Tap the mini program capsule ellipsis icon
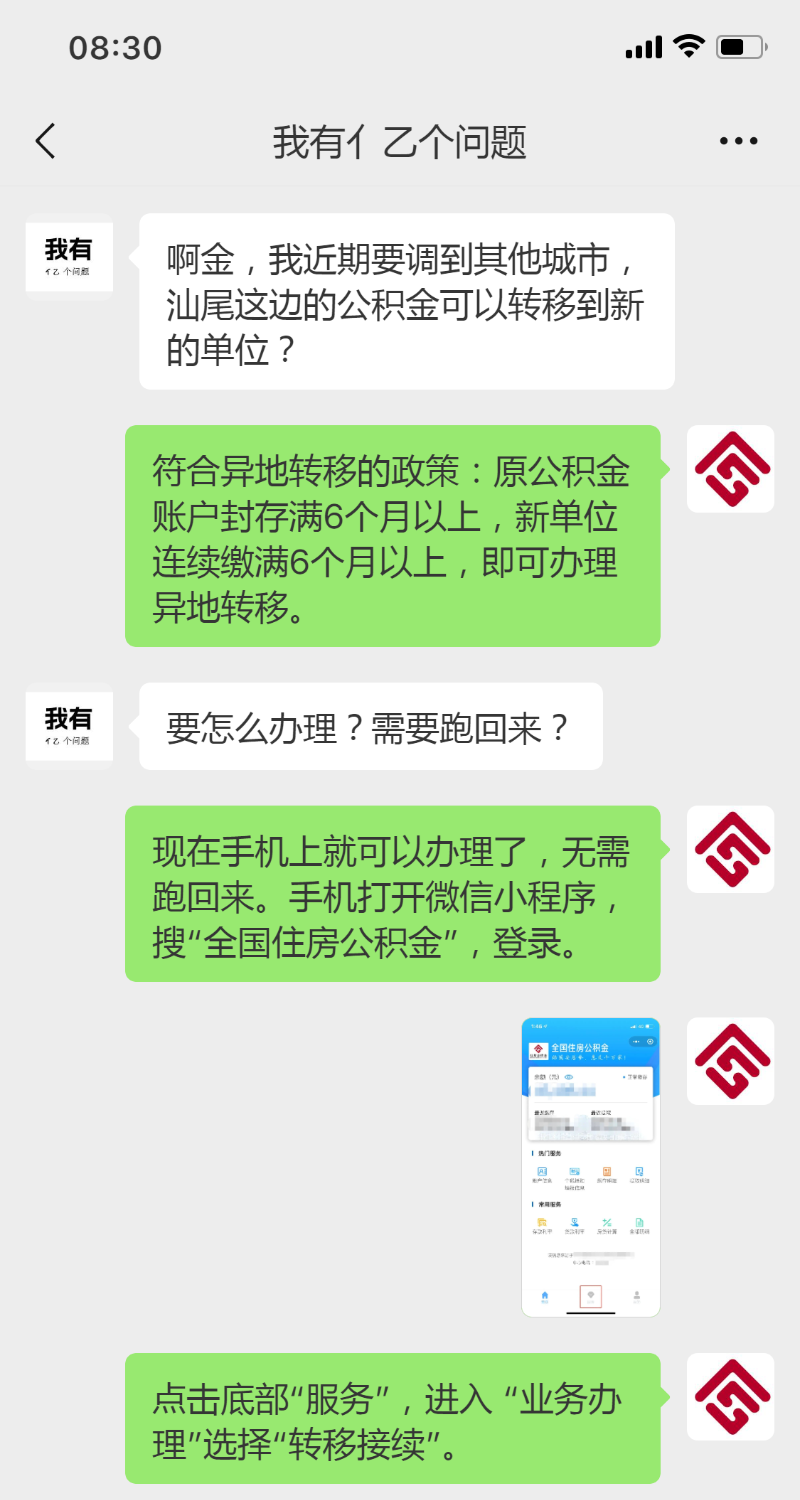The image size is (800, 1500). 637,1041
